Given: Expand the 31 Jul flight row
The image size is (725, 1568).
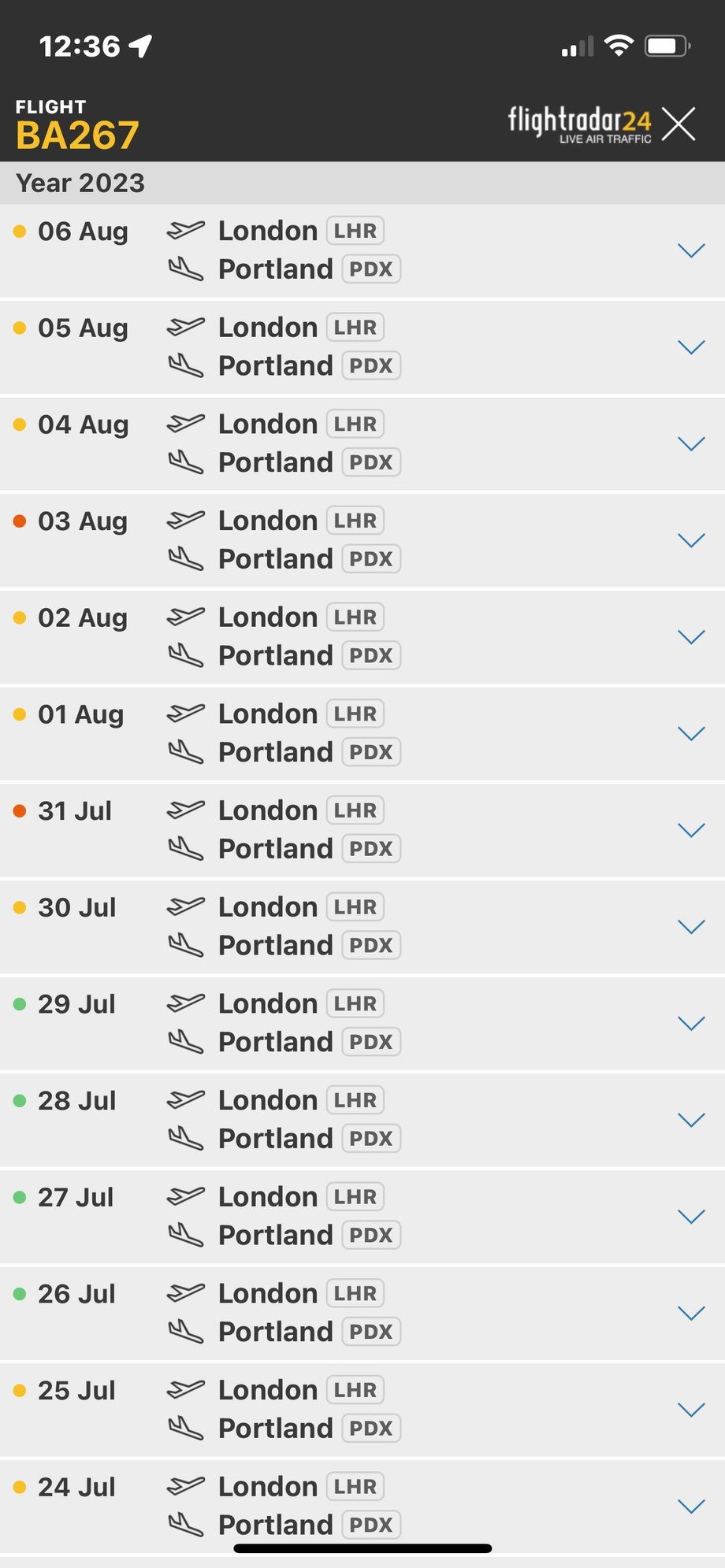Looking at the screenshot, I should click(692, 829).
